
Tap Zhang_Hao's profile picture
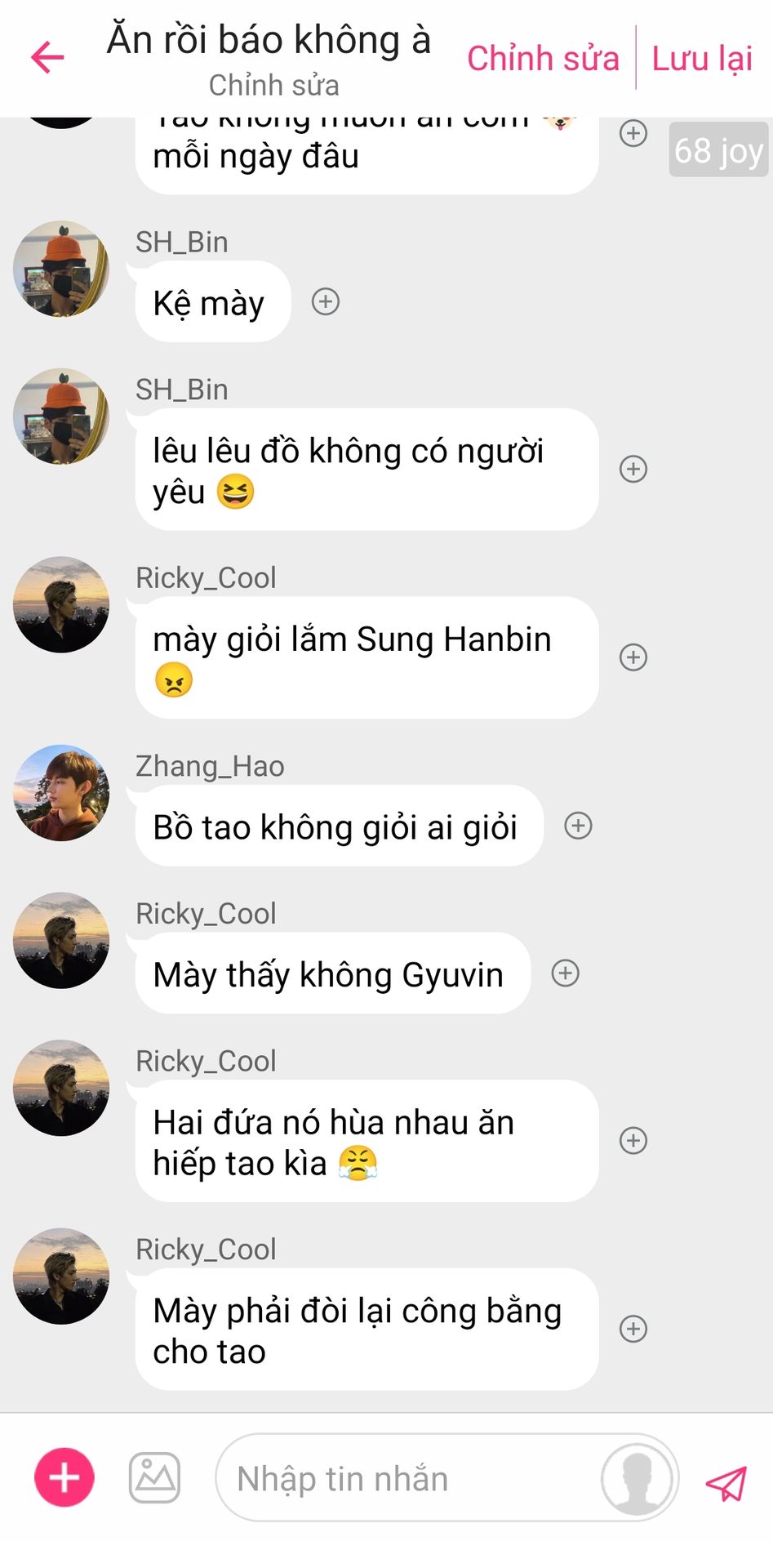pyautogui.click(x=61, y=793)
